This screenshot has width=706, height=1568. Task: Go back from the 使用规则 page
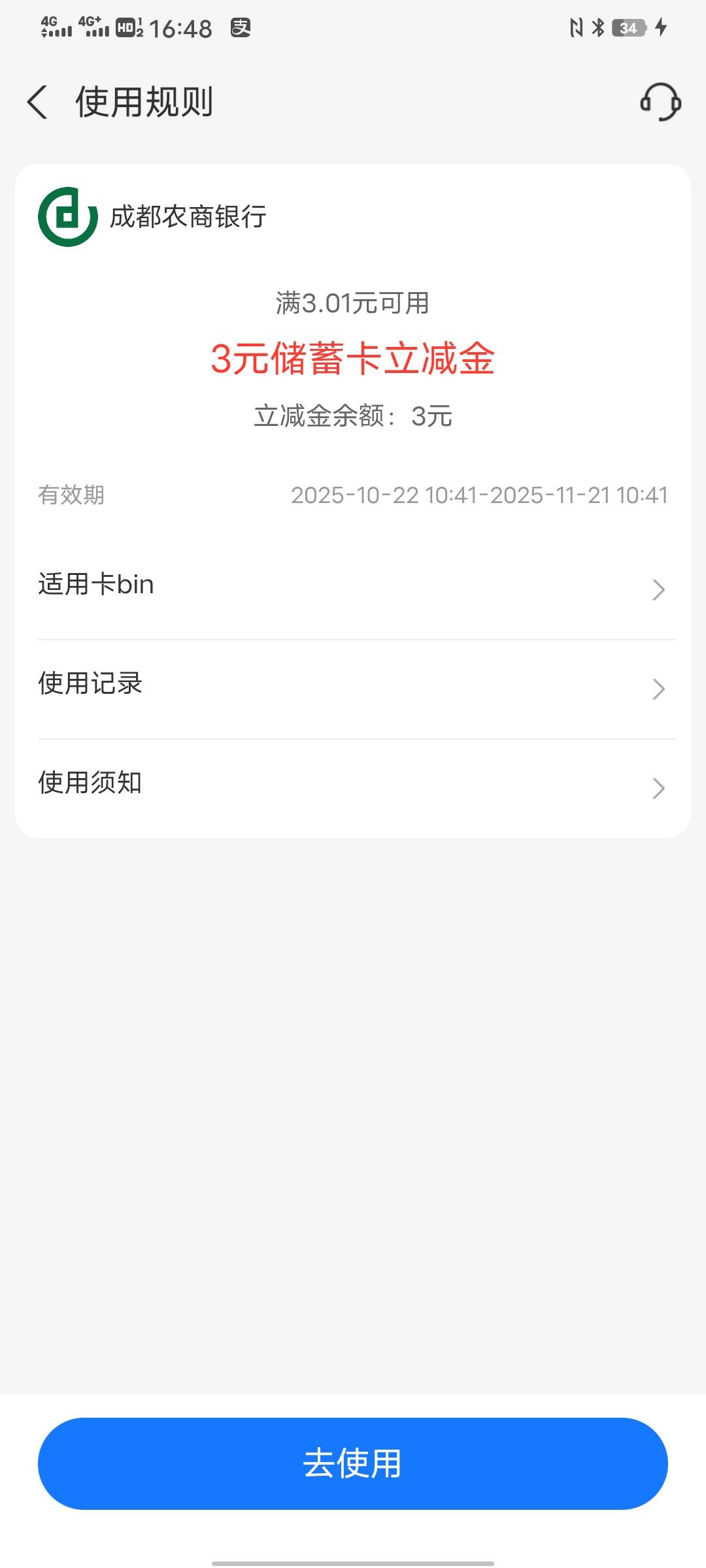tap(38, 103)
